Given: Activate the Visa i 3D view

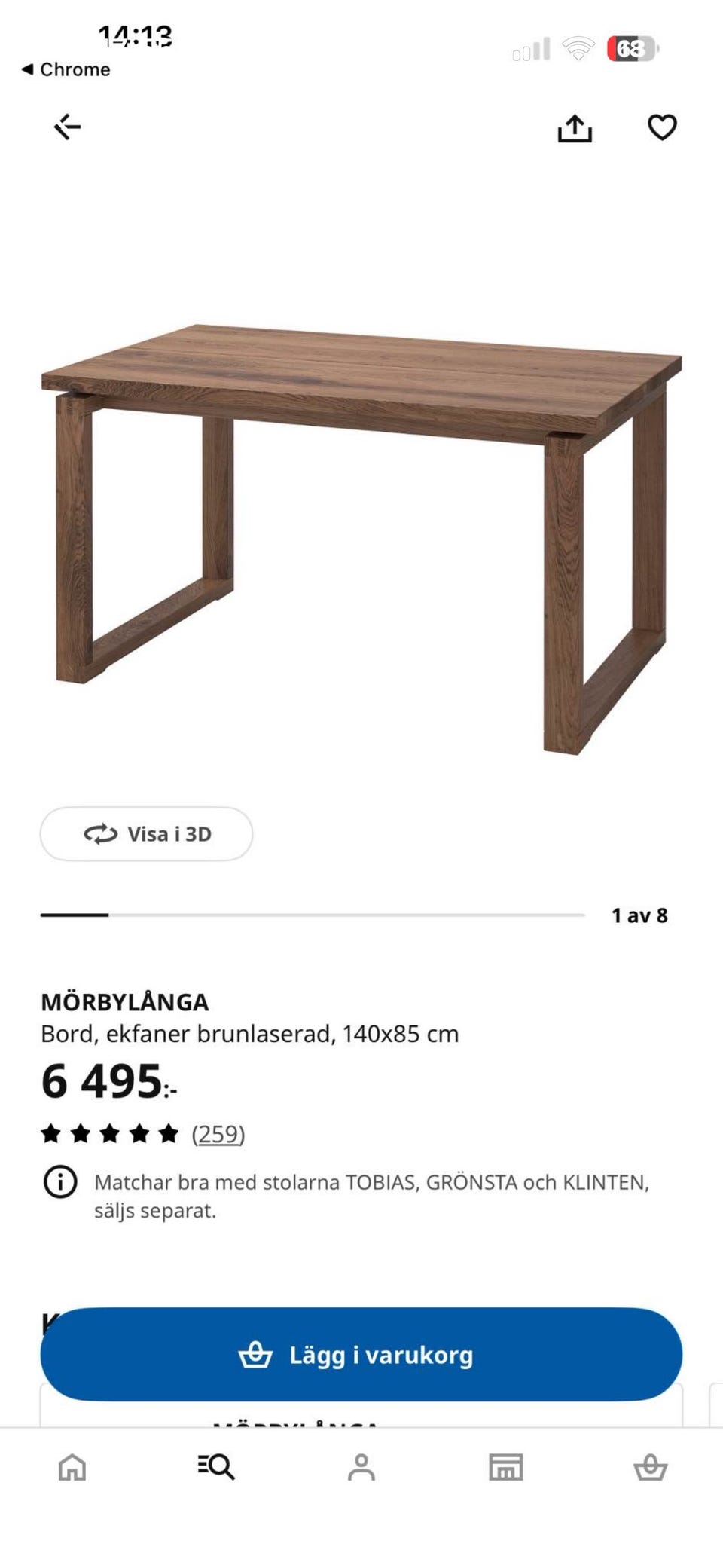Looking at the screenshot, I should point(146,834).
